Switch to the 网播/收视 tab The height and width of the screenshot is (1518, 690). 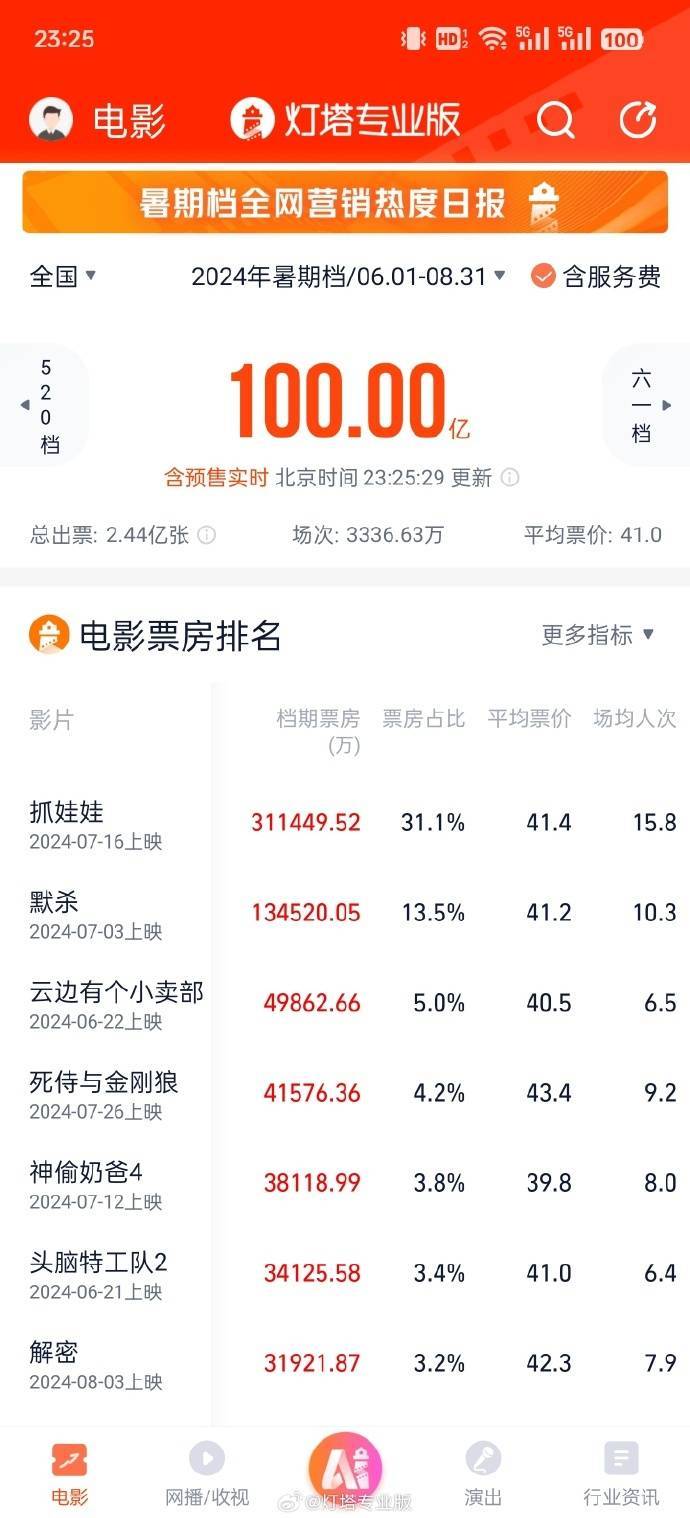[x=207, y=1474]
